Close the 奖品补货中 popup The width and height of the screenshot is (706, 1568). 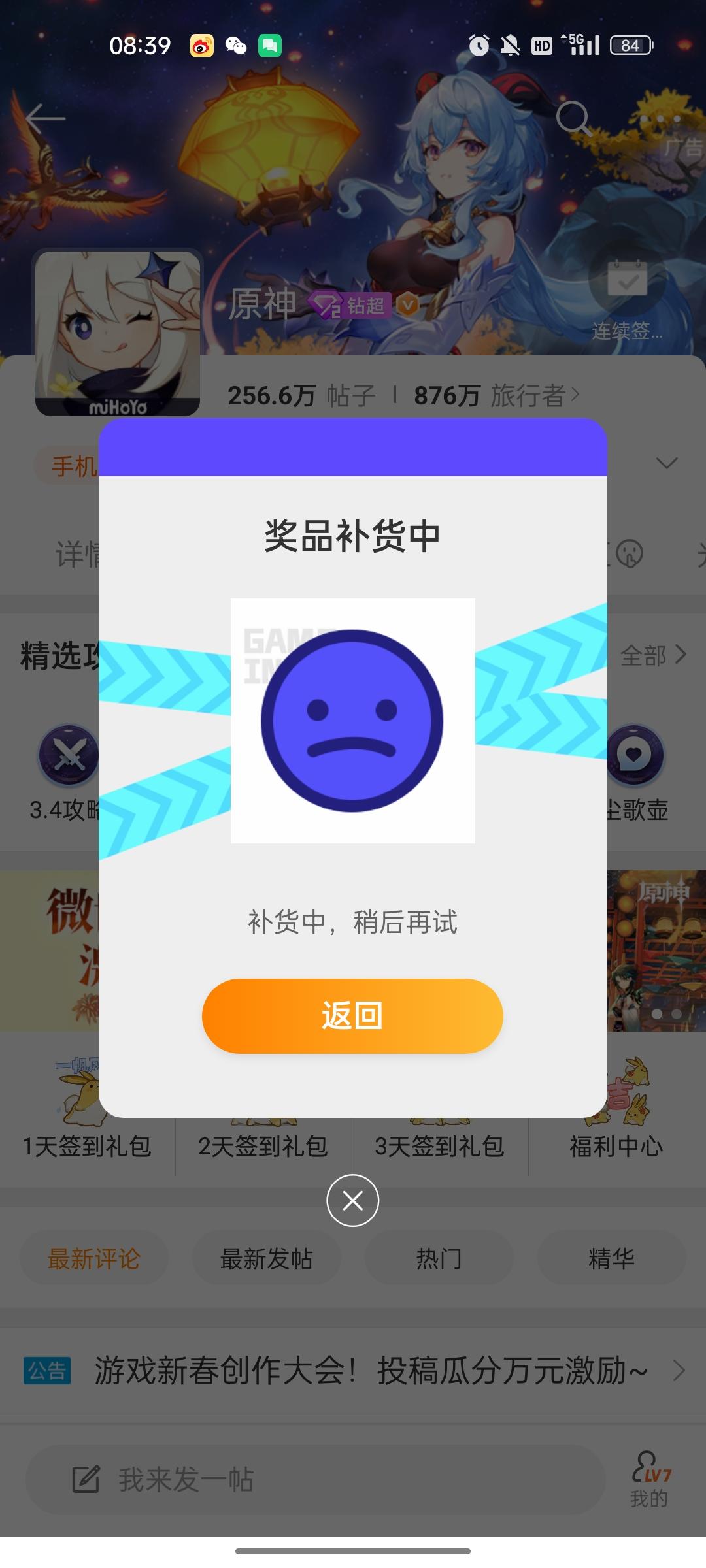[x=353, y=1200]
